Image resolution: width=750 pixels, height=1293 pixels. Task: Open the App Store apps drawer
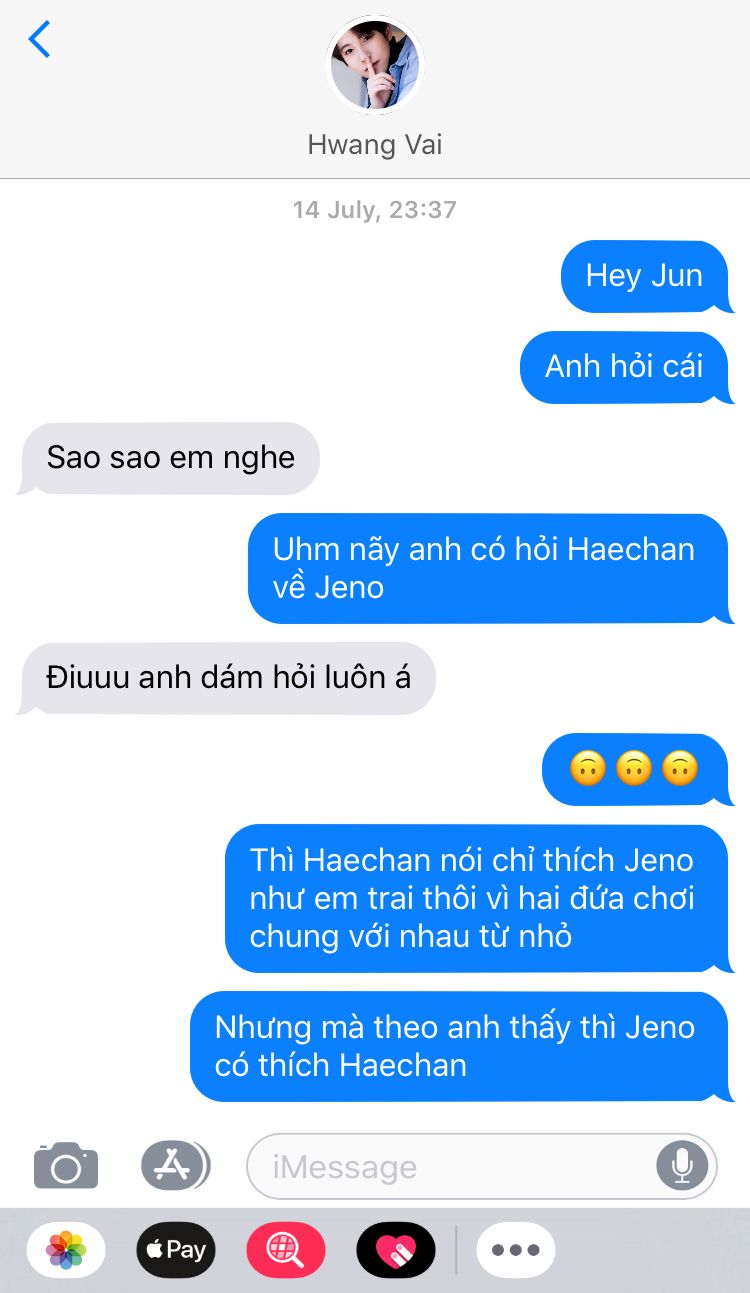tap(174, 1165)
